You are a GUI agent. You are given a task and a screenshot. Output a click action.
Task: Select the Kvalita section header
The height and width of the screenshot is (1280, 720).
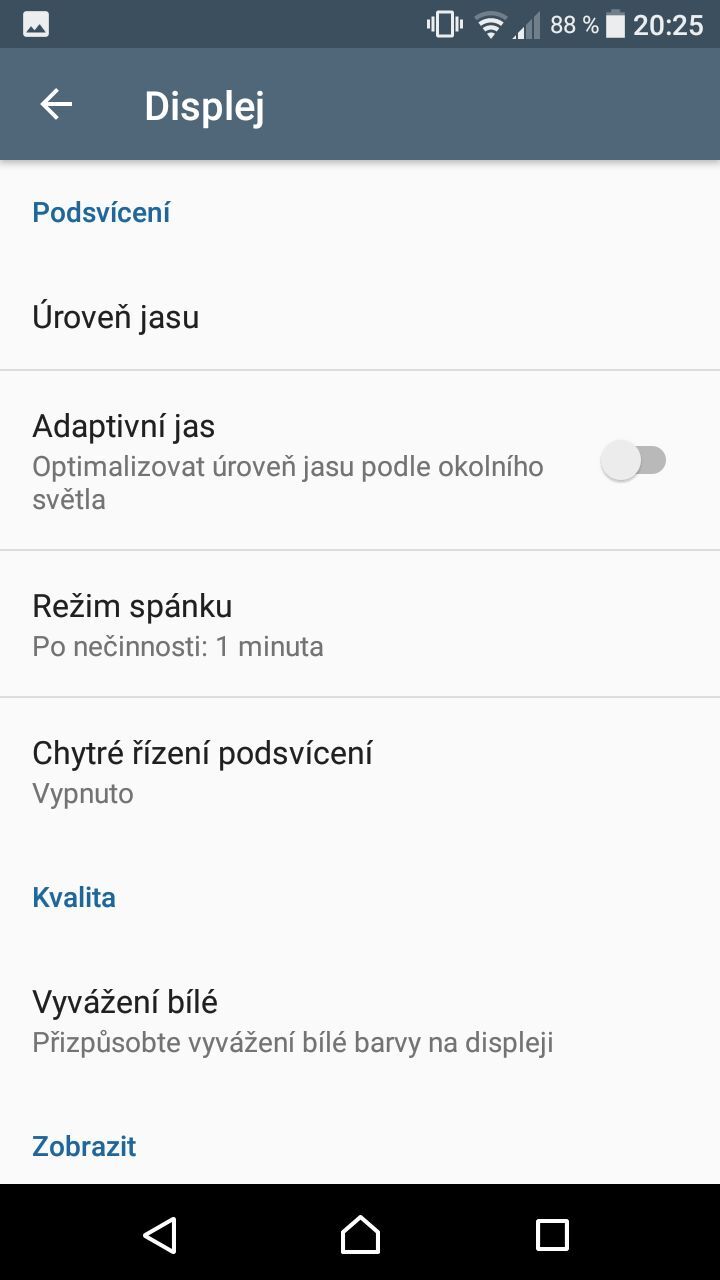click(74, 897)
